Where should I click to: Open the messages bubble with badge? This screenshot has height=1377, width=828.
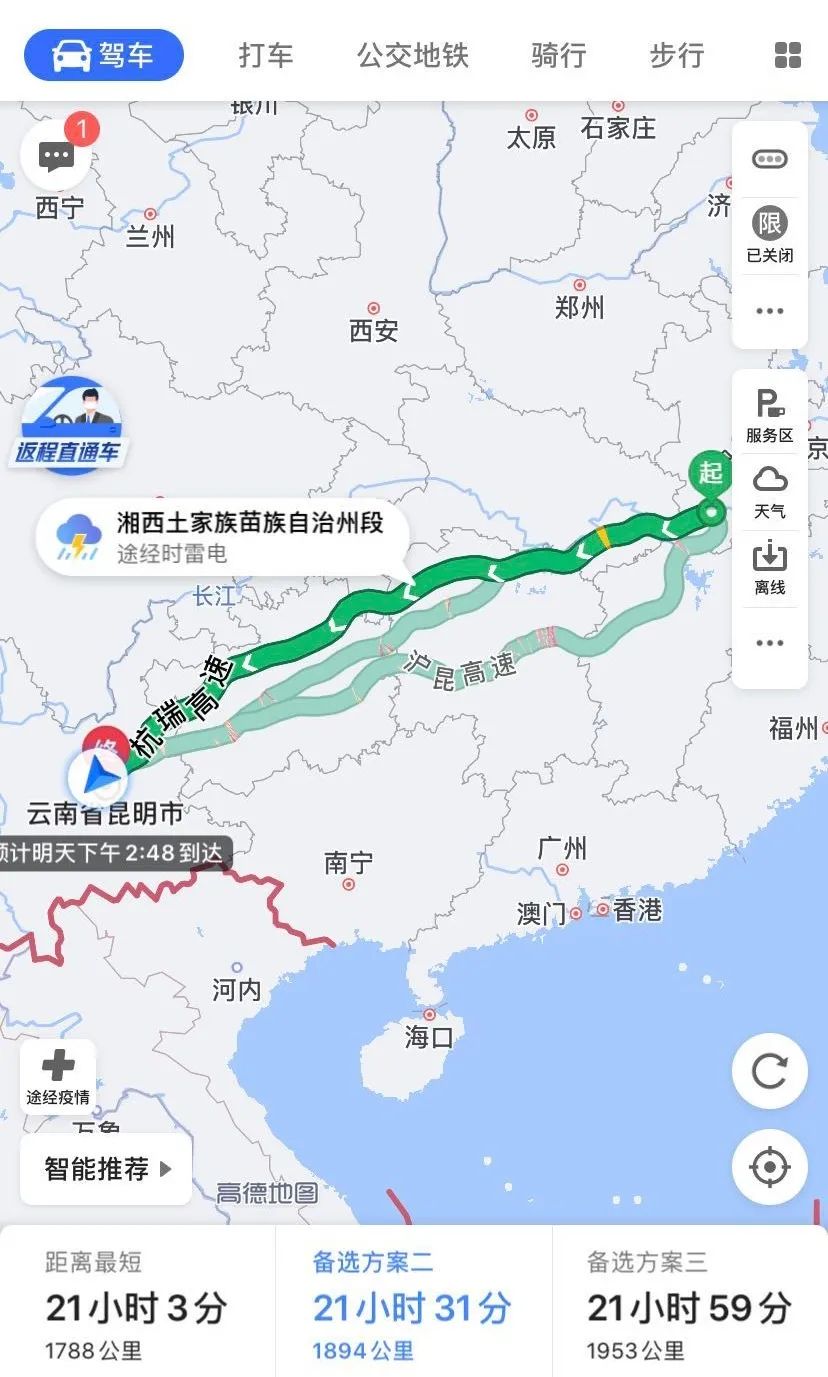pyautogui.click(x=56, y=155)
